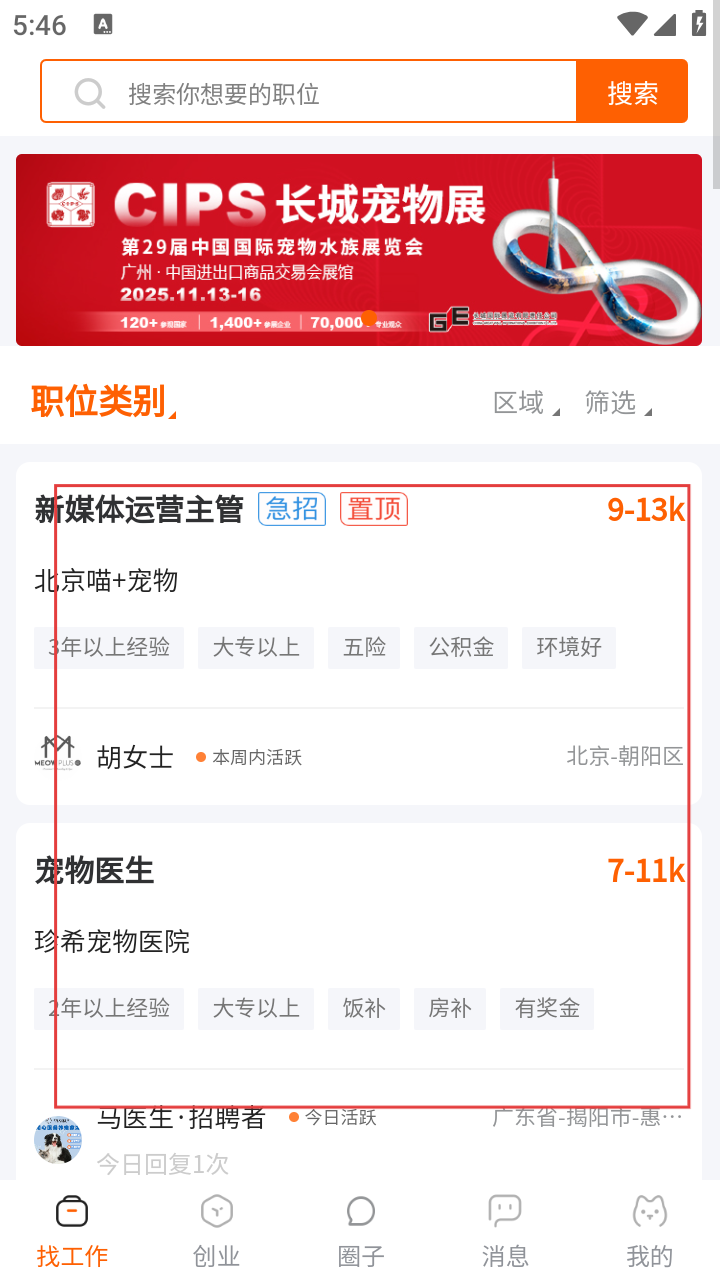Go to the 我的 tab
This screenshot has width=720, height=1280.
tap(649, 1230)
